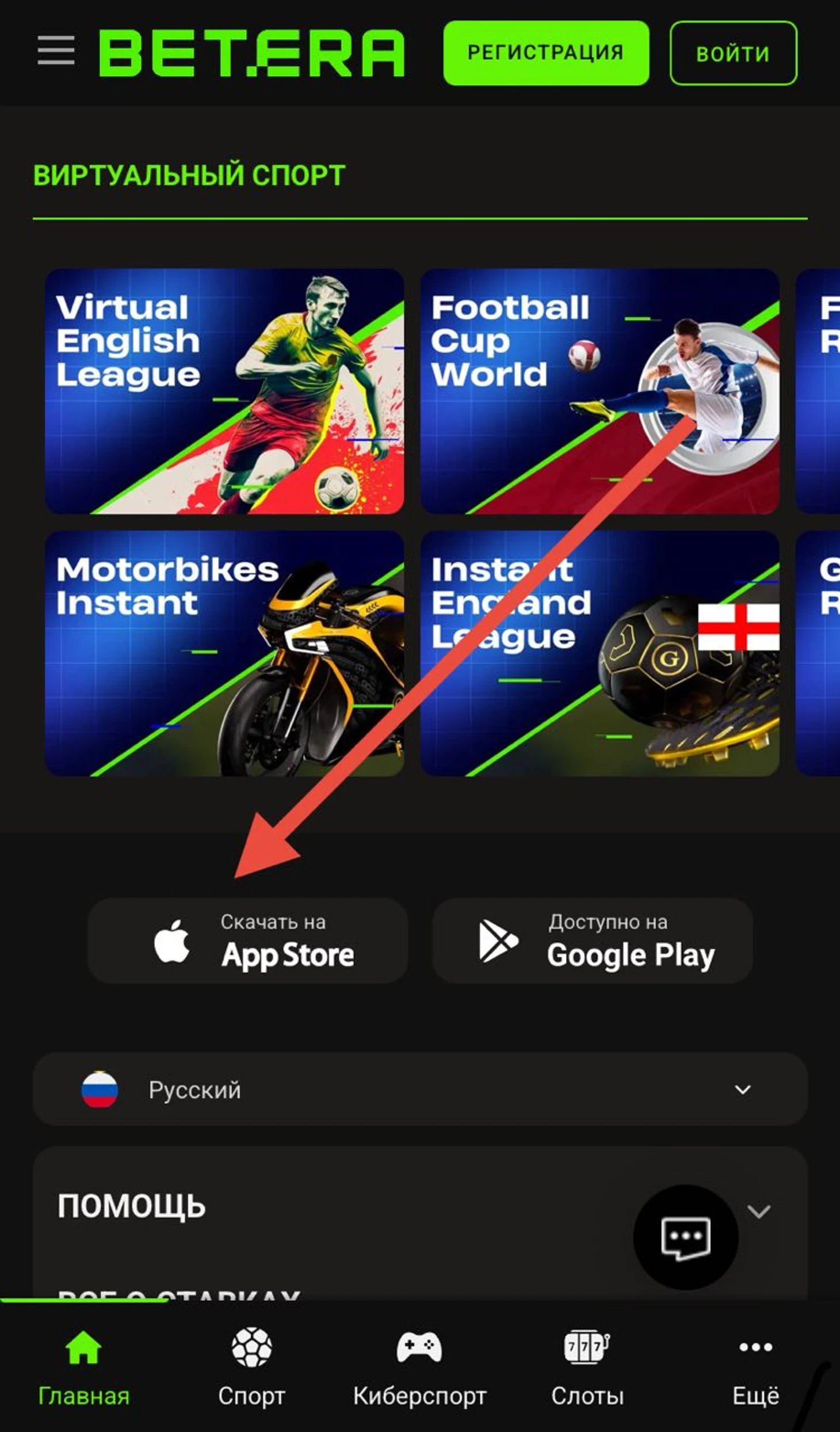
Task: Download the app from App Store
Action: (x=248, y=940)
